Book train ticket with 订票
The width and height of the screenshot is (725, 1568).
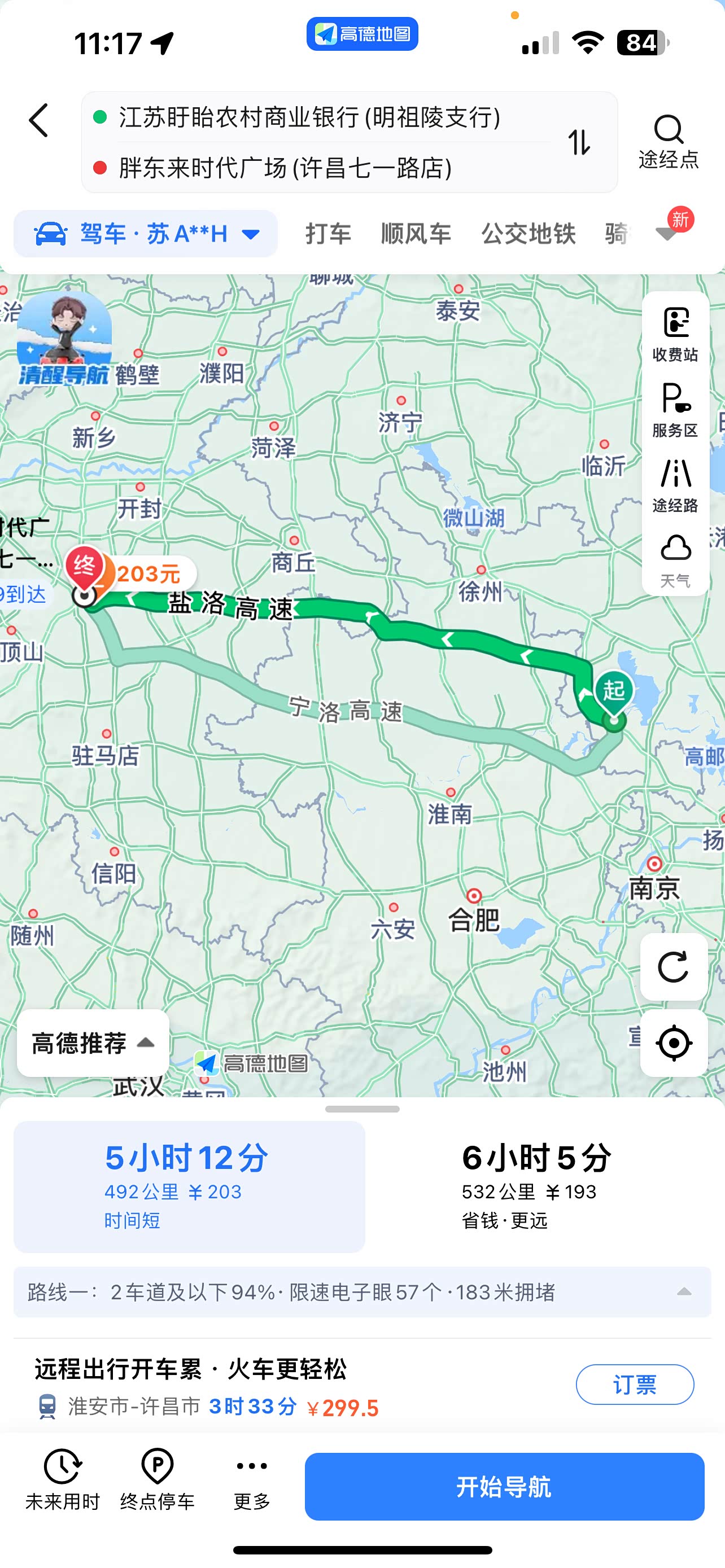point(634,1385)
